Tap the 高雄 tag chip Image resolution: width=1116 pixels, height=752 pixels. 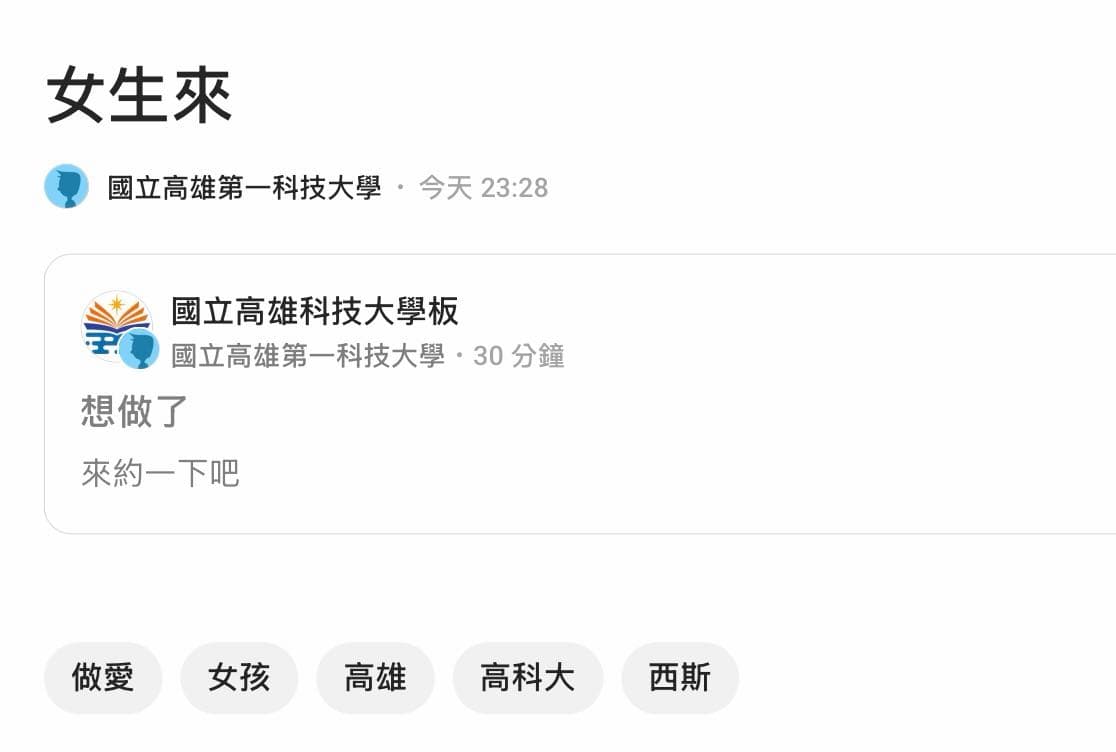(x=375, y=677)
